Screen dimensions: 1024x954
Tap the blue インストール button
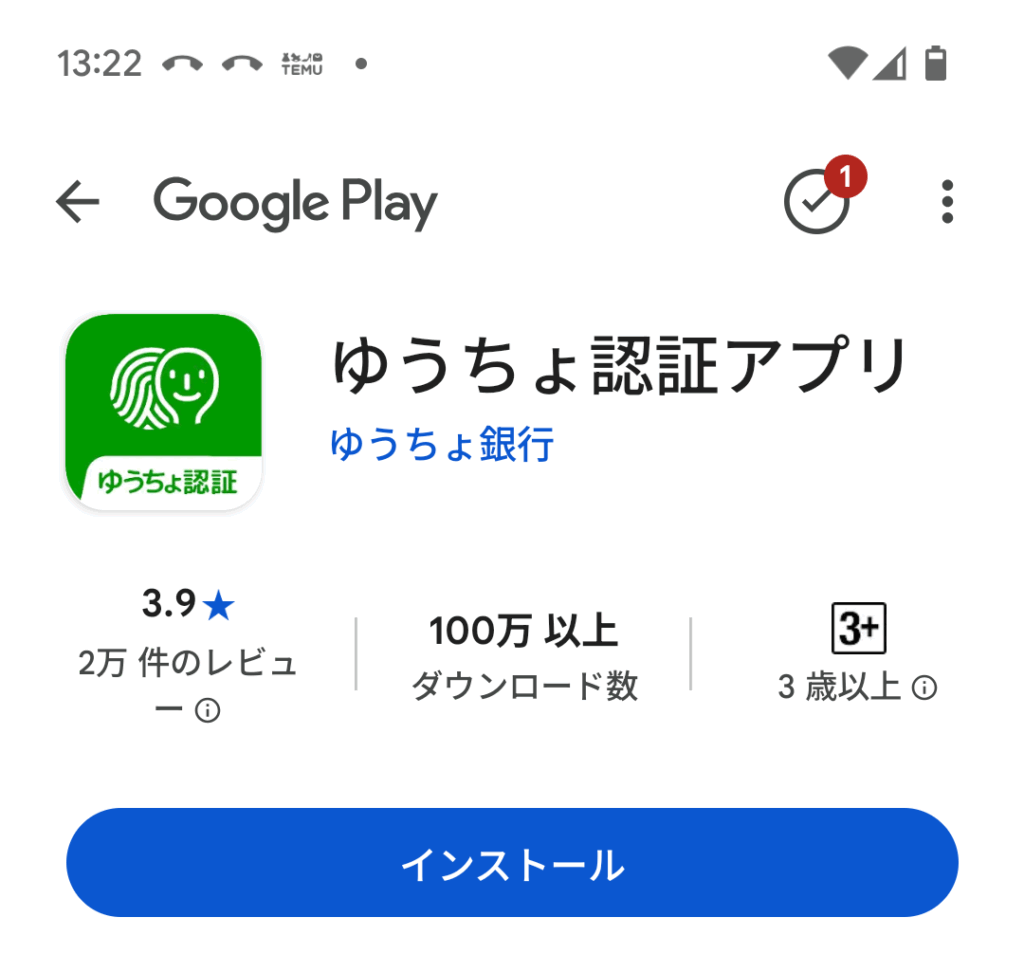pyautogui.click(x=512, y=863)
